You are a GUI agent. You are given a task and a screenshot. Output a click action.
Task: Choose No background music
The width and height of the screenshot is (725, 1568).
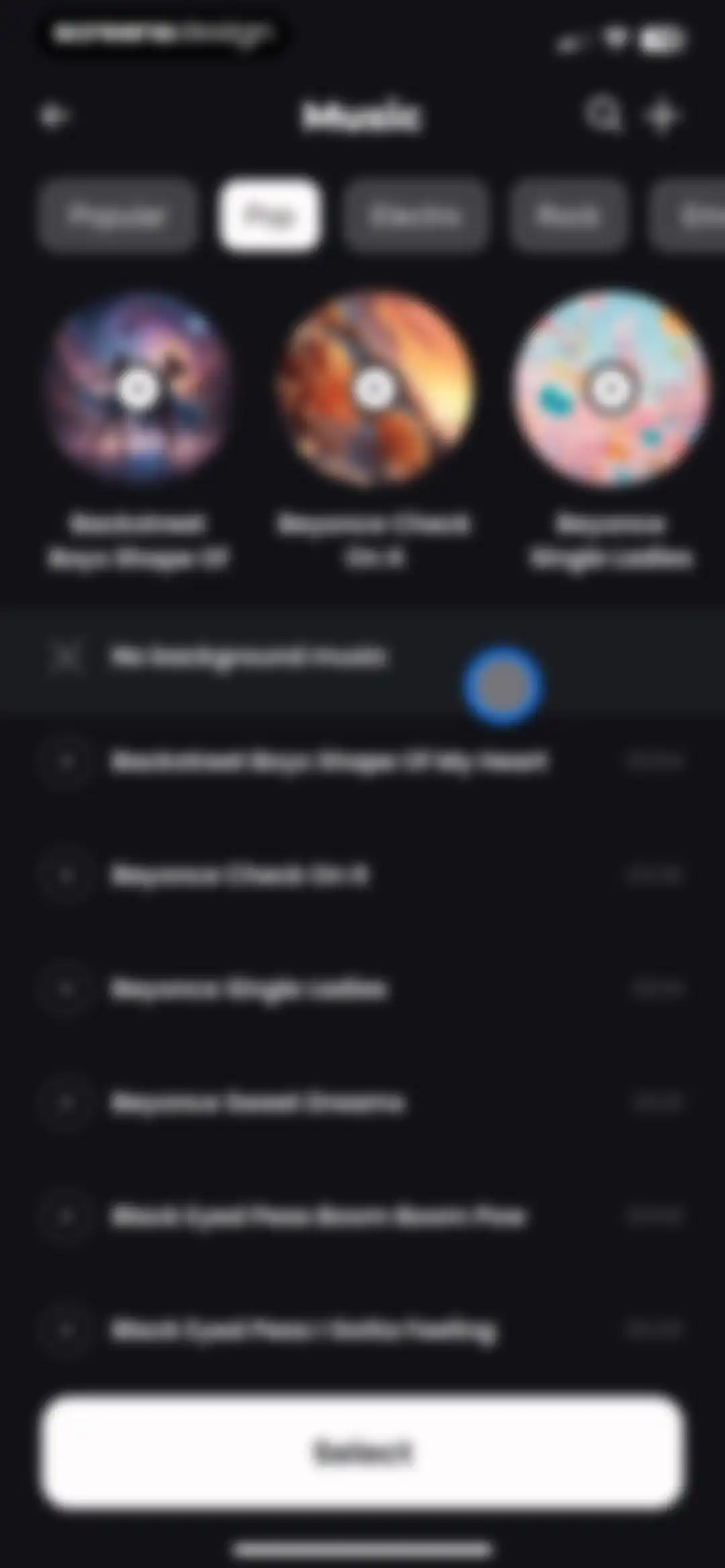(x=362, y=657)
